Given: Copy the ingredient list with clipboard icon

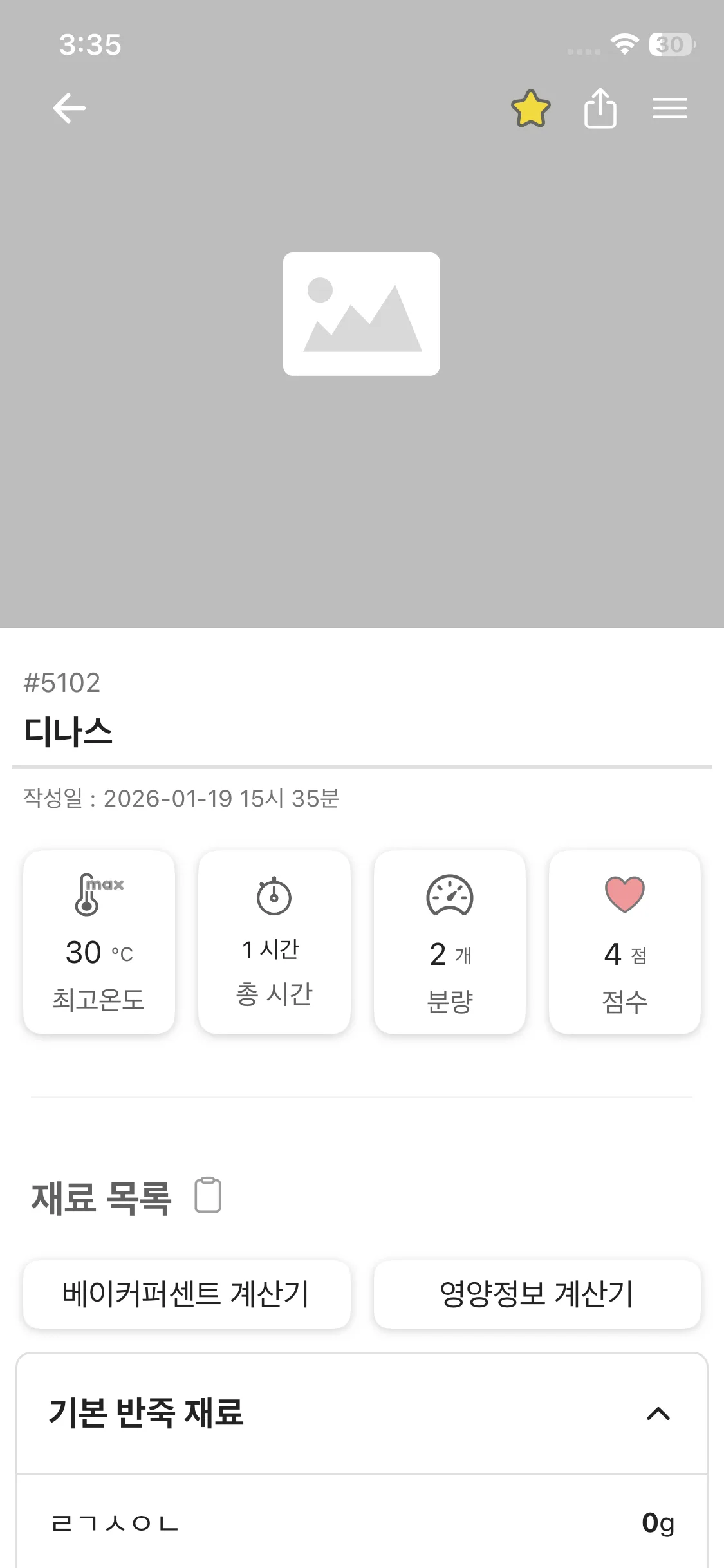Looking at the screenshot, I should pos(208,1195).
